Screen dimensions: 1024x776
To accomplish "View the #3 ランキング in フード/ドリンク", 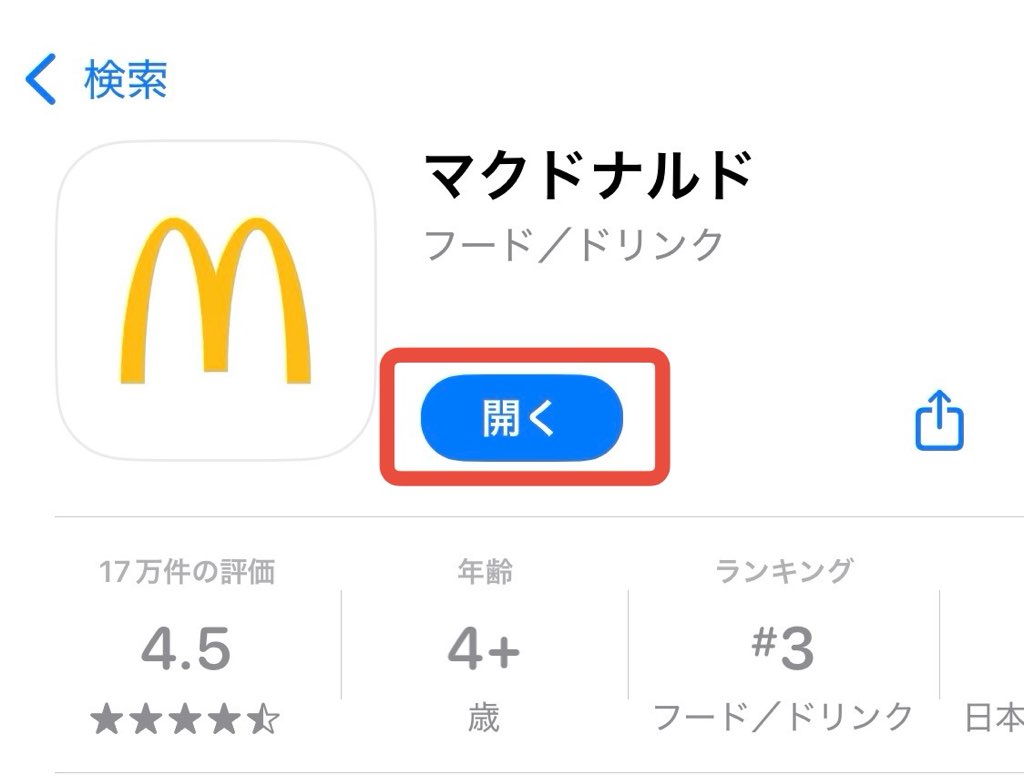I will coord(783,647).
